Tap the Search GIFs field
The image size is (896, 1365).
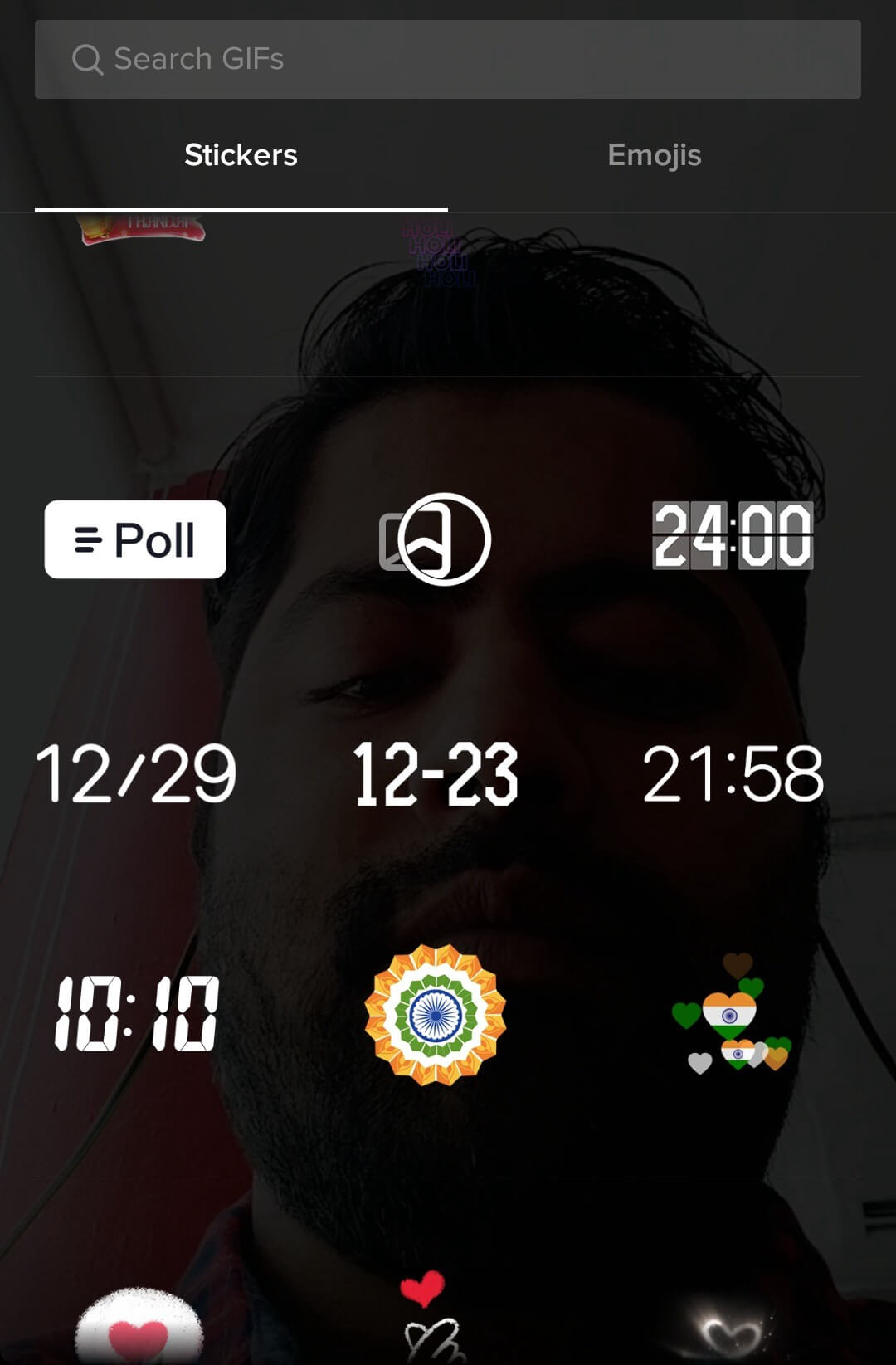[x=448, y=59]
